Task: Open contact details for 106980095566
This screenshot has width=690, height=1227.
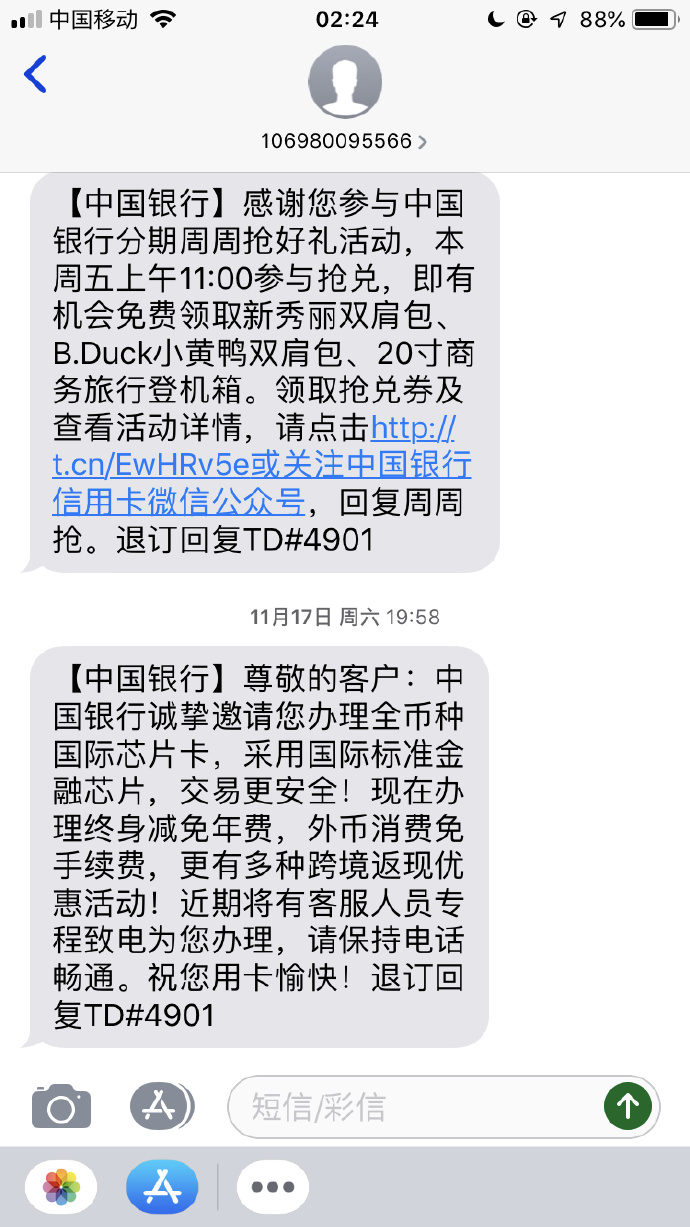Action: click(x=345, y=141)
